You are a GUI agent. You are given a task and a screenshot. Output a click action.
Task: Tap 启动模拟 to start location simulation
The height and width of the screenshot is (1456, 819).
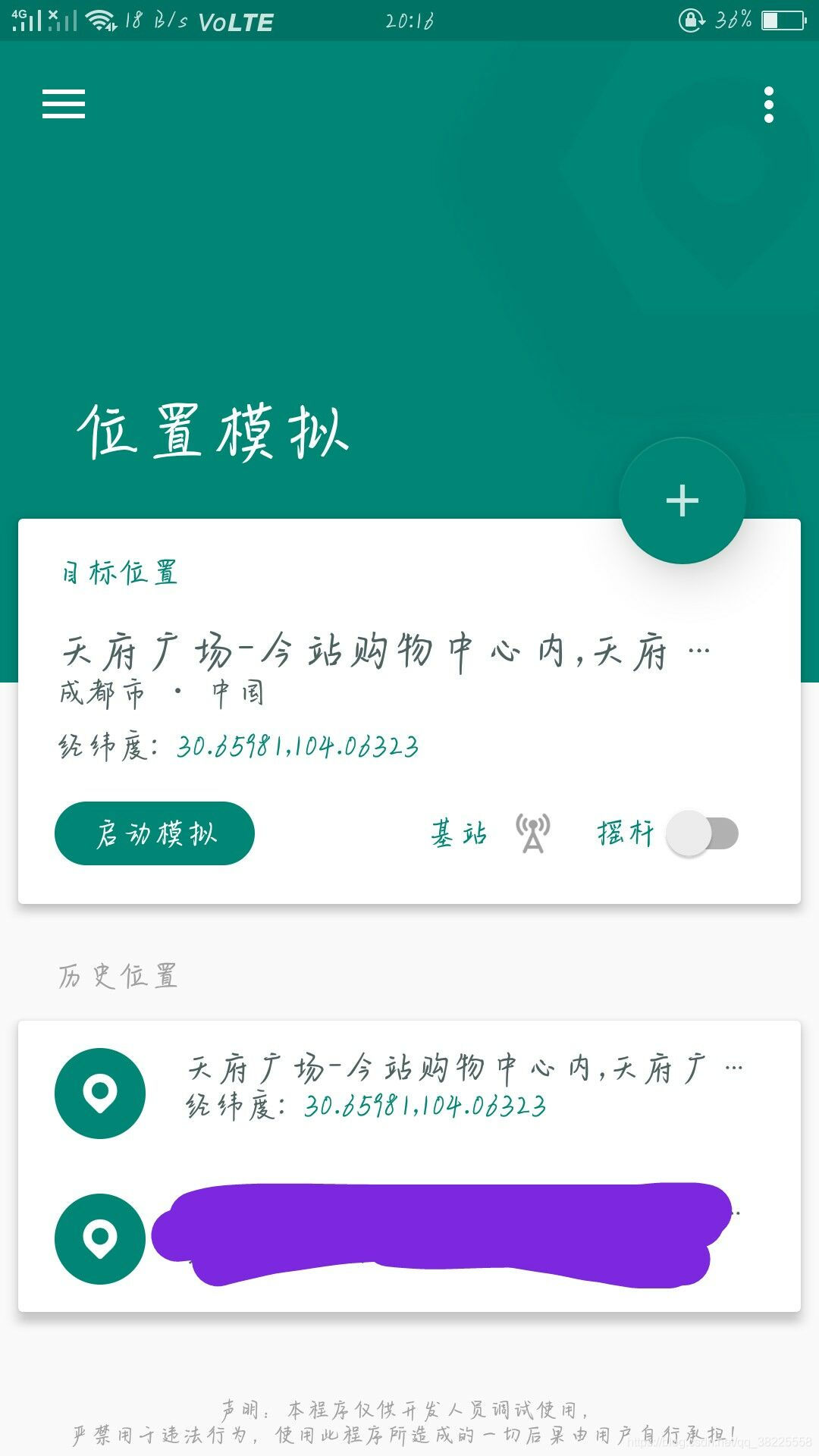point(155,833)
